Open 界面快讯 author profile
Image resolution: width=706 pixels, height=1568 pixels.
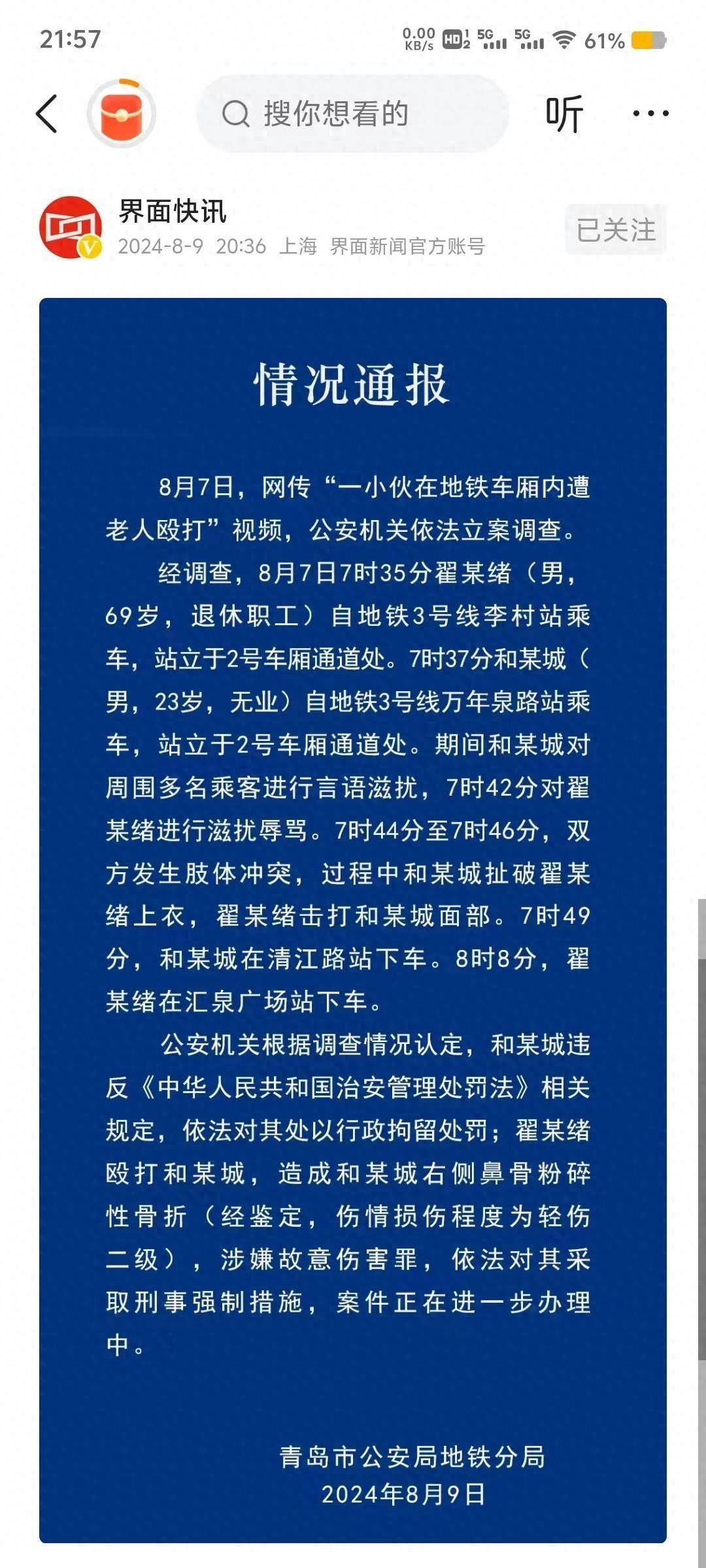pyautogui.click(x=173, y=212)
